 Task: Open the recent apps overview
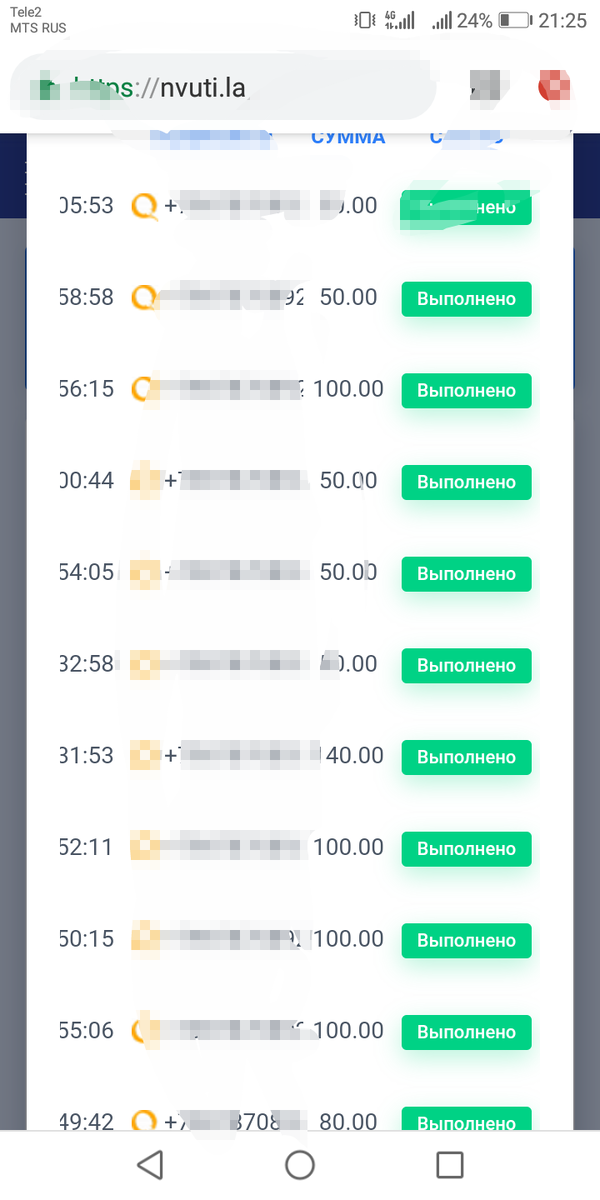(450, 1164)
